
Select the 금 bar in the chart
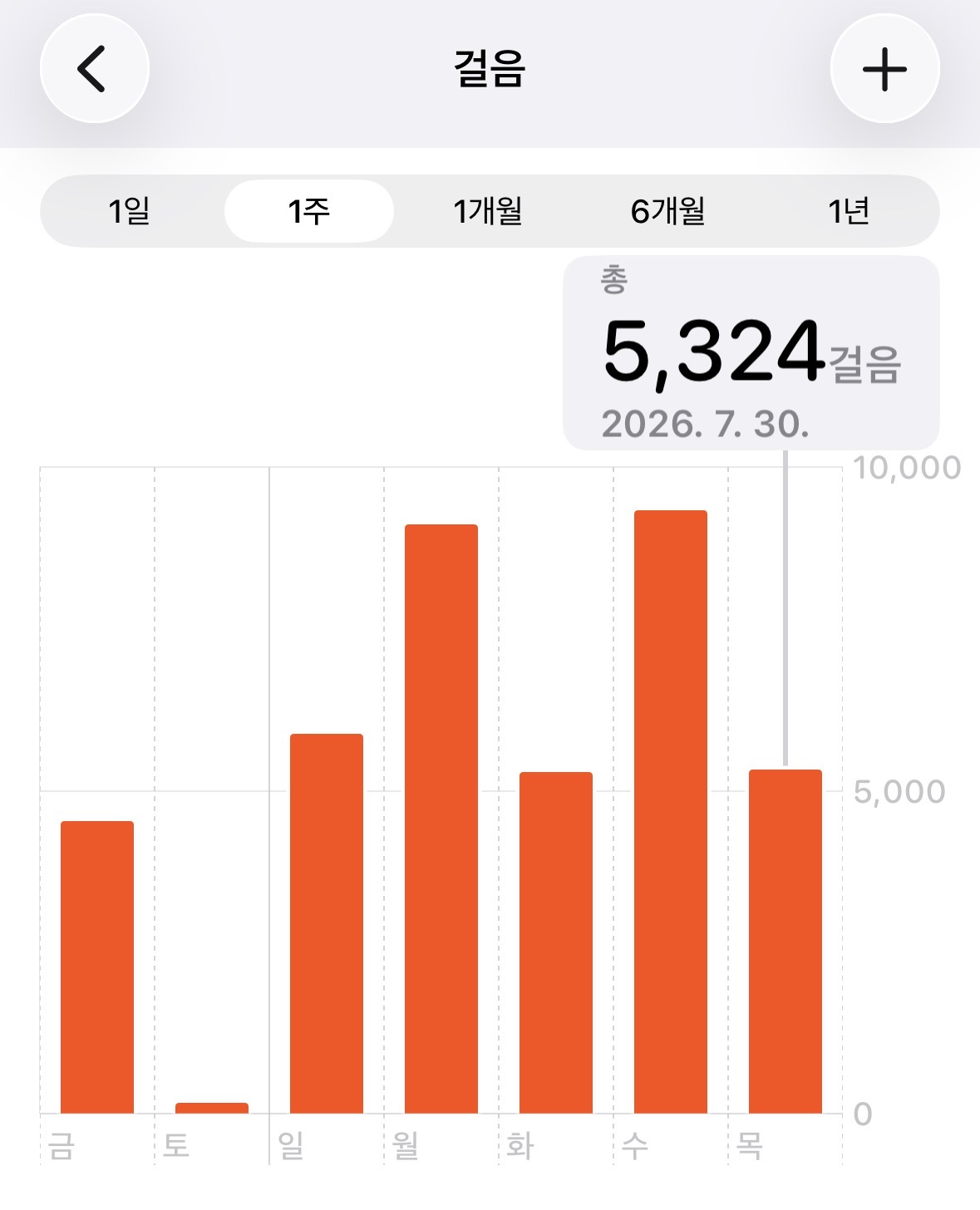(x=97, y=967)
